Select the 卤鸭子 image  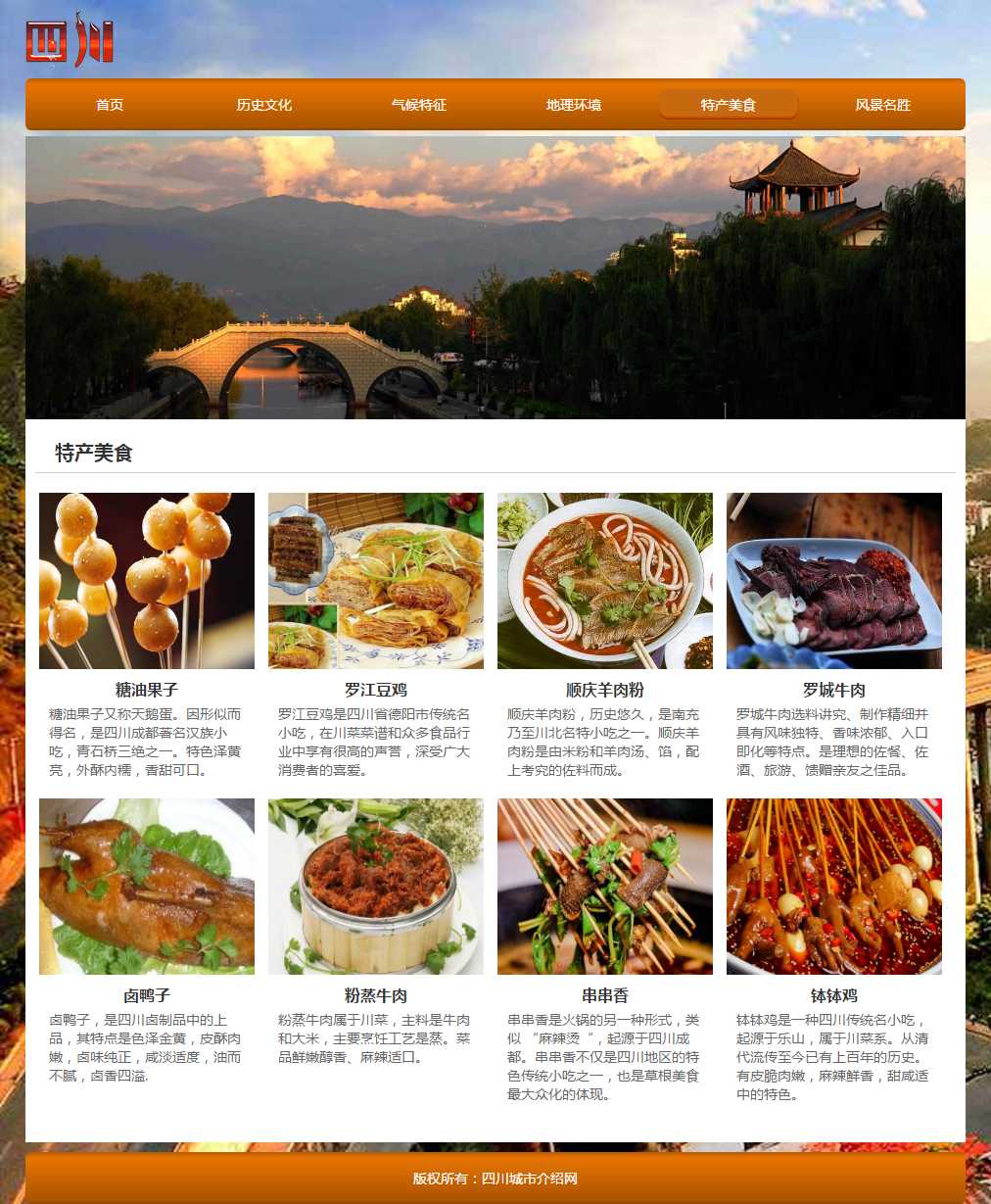(147, 887)
